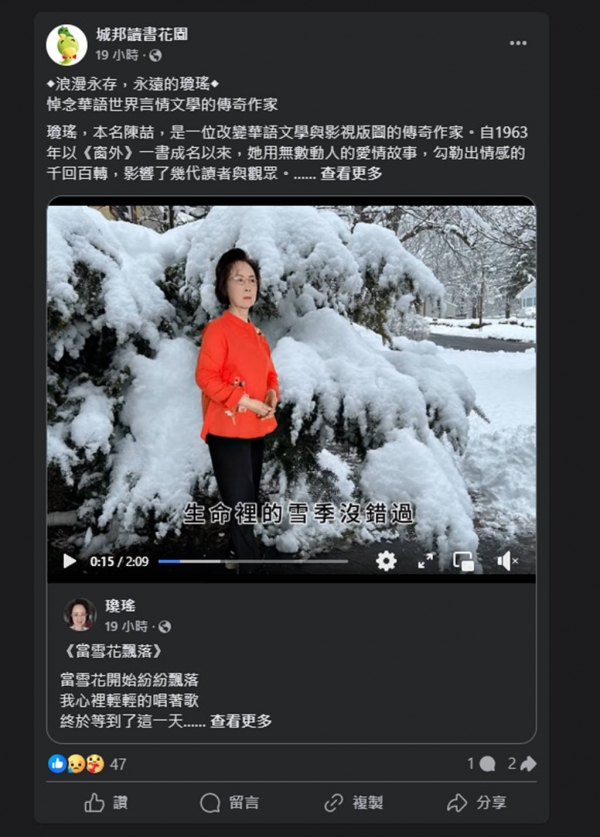Unmute the video sound

click(x=507, y=561)
